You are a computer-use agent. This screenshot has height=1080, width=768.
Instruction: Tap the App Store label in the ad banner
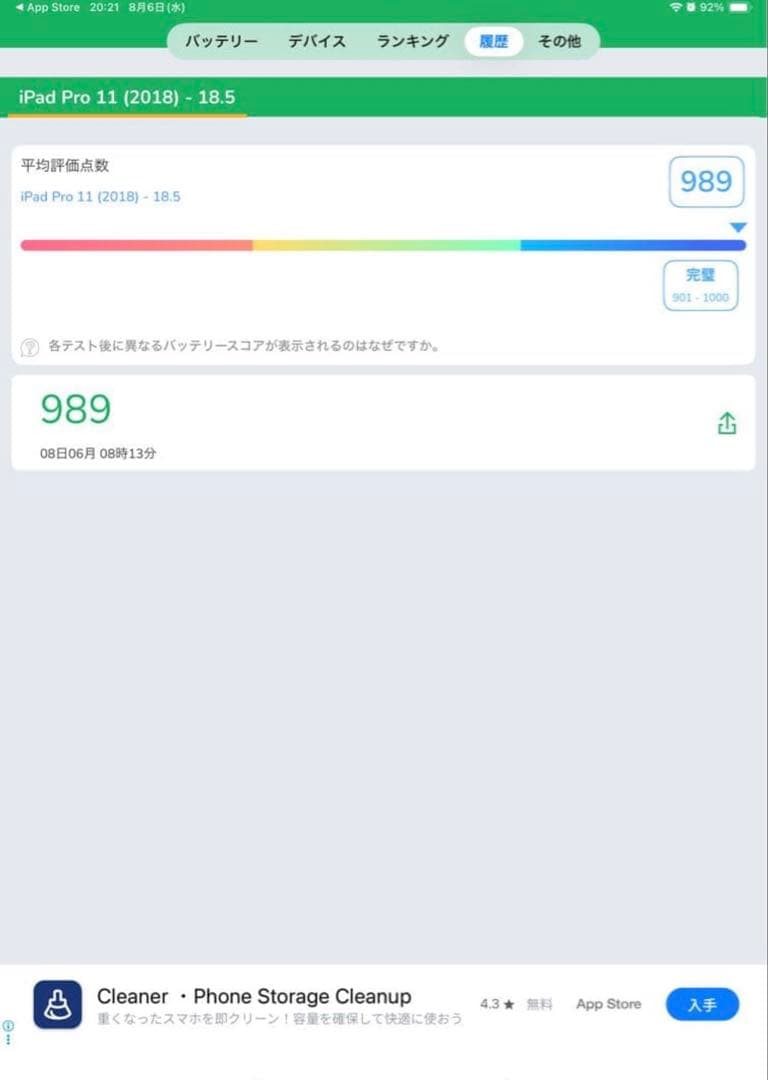pos(608,1004)
